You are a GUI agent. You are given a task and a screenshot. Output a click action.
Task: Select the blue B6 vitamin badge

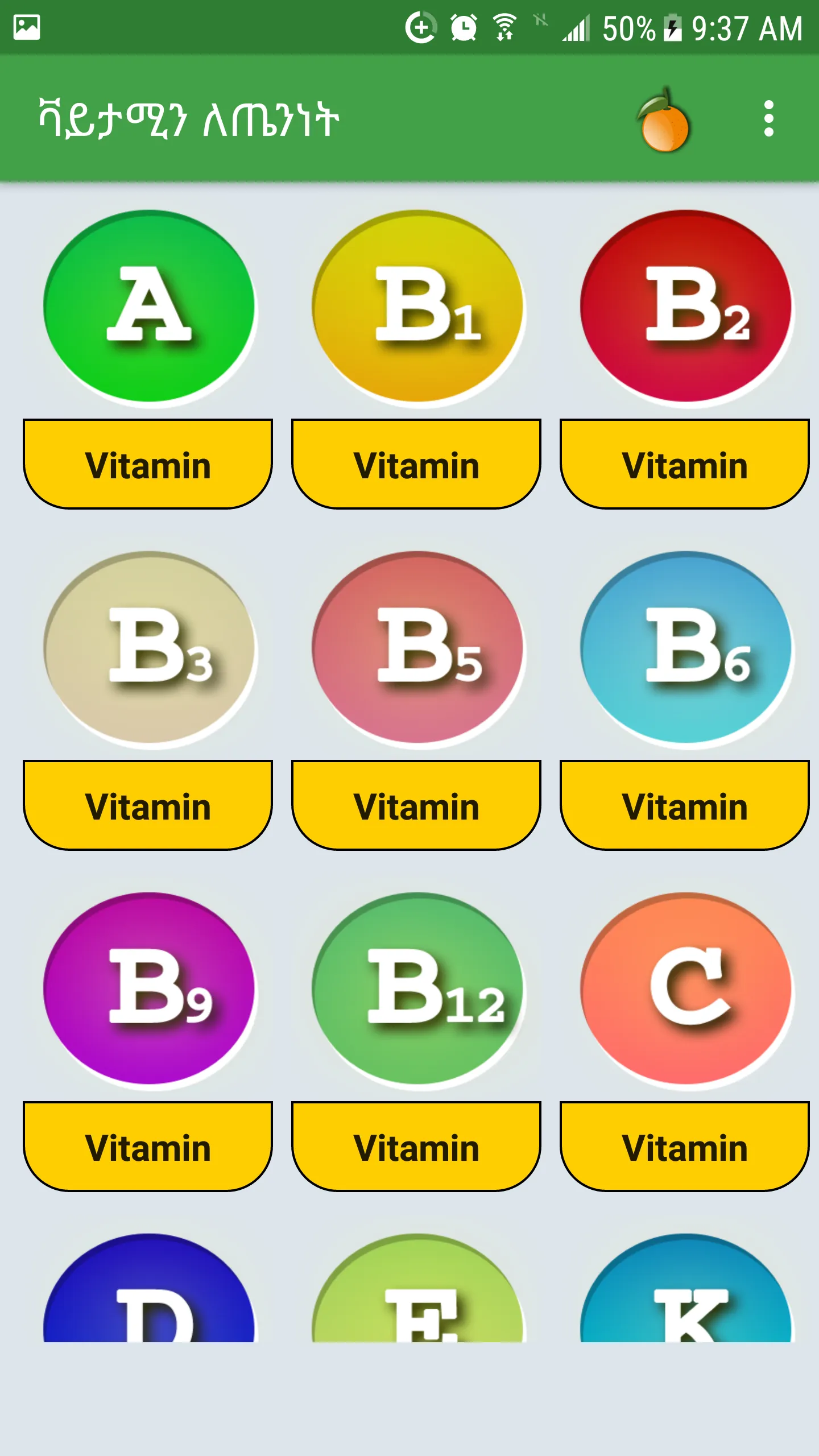point(686,650)
